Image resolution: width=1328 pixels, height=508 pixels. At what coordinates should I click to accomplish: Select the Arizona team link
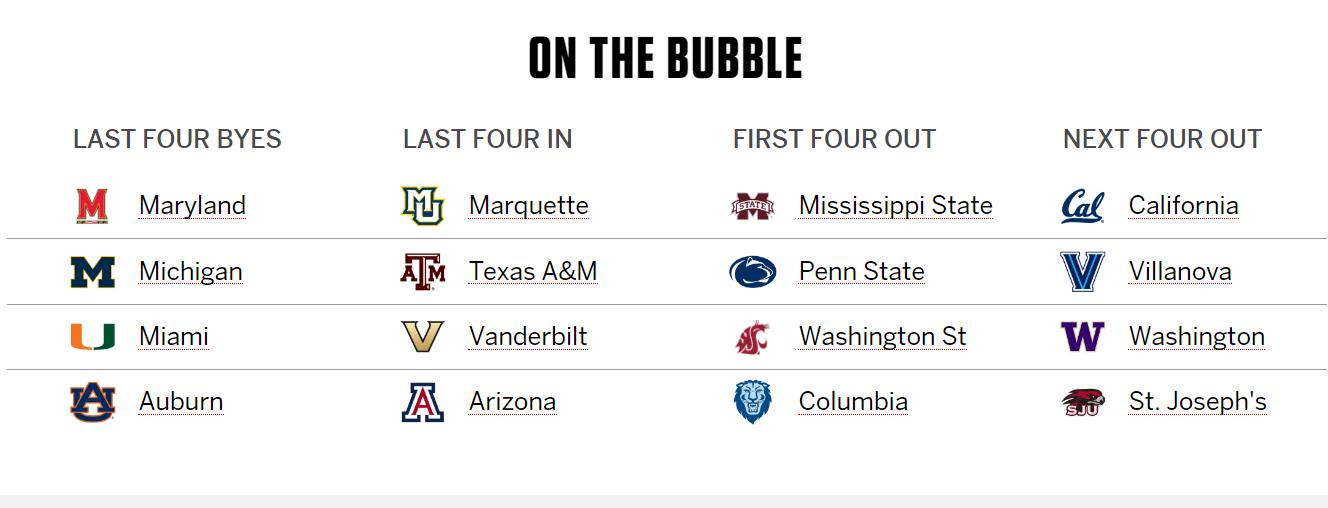tap(512, 402)
